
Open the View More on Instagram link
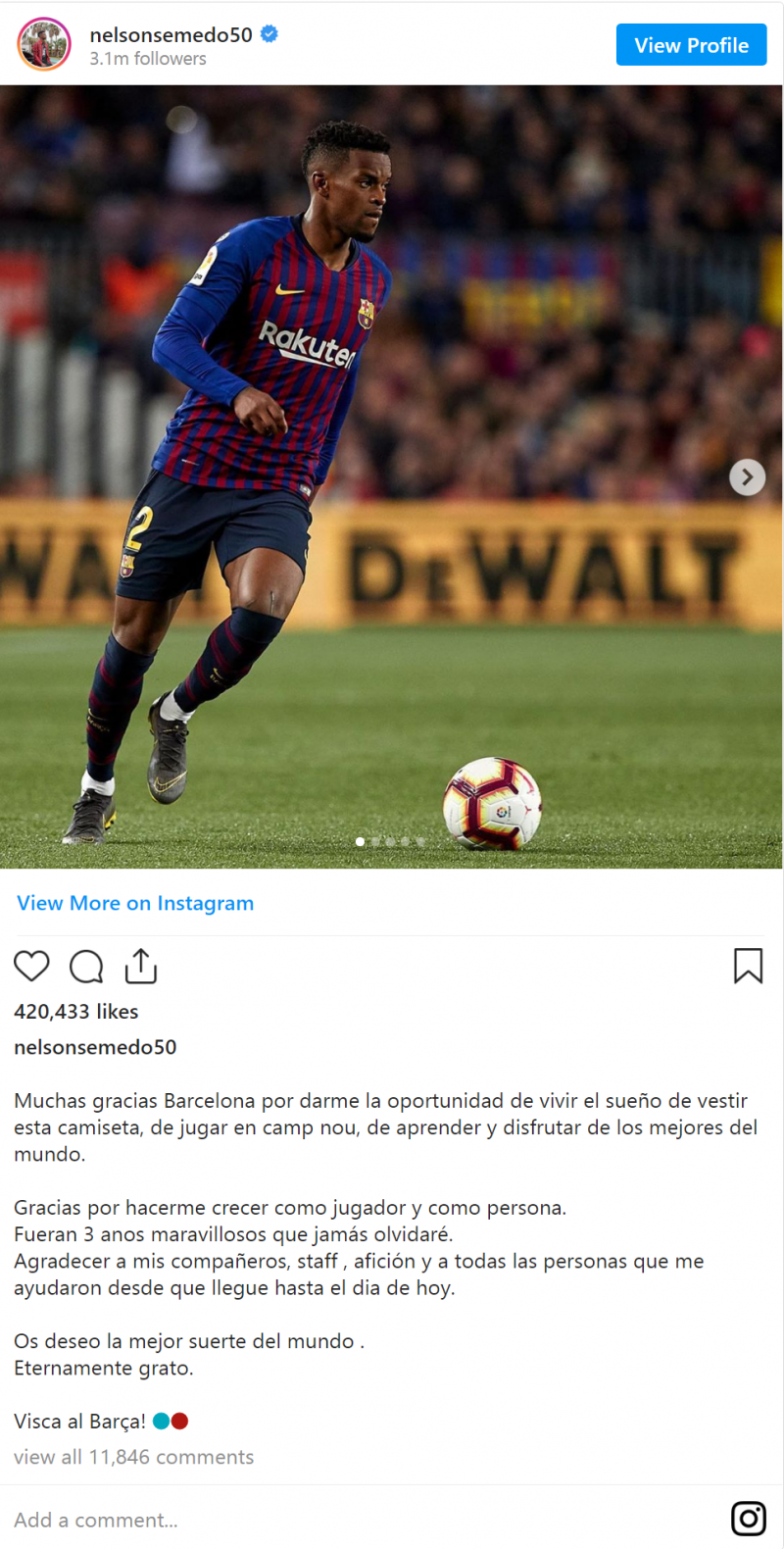coord(135,903)
